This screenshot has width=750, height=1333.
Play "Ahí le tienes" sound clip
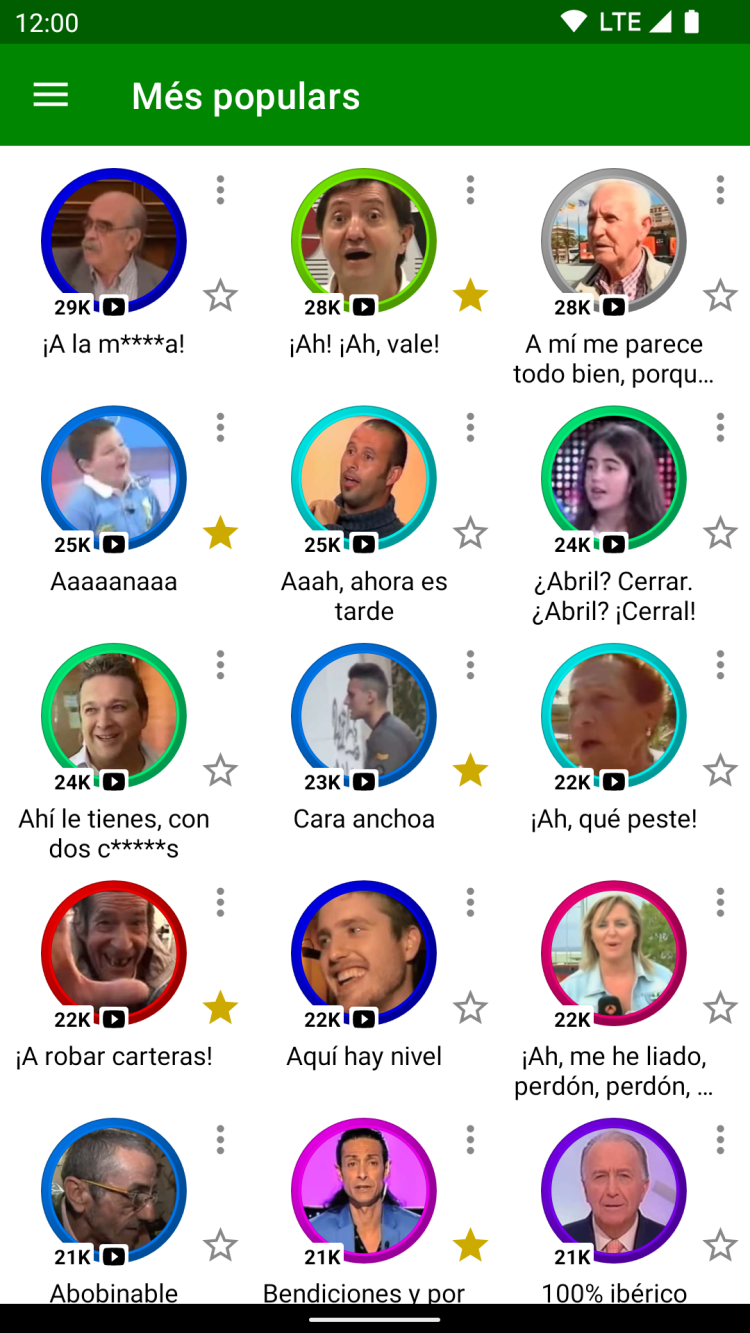[x=114, y=715]
